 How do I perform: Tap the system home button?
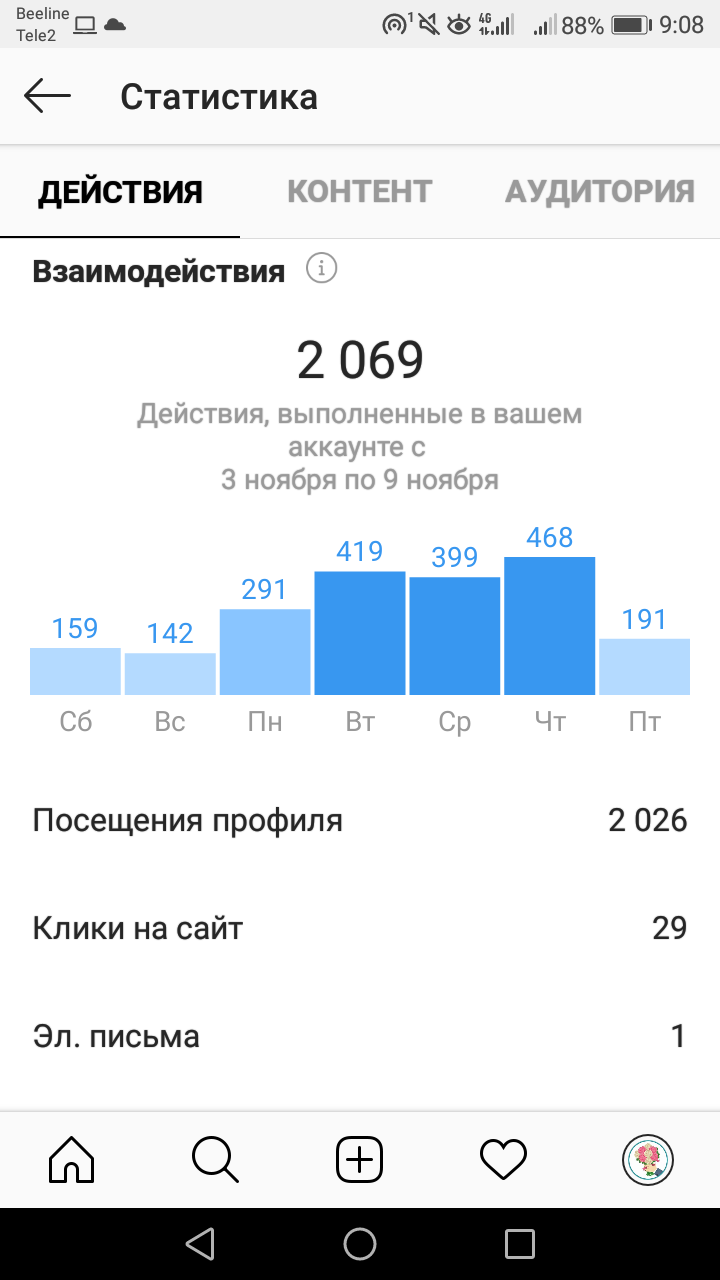point(360,1243)
